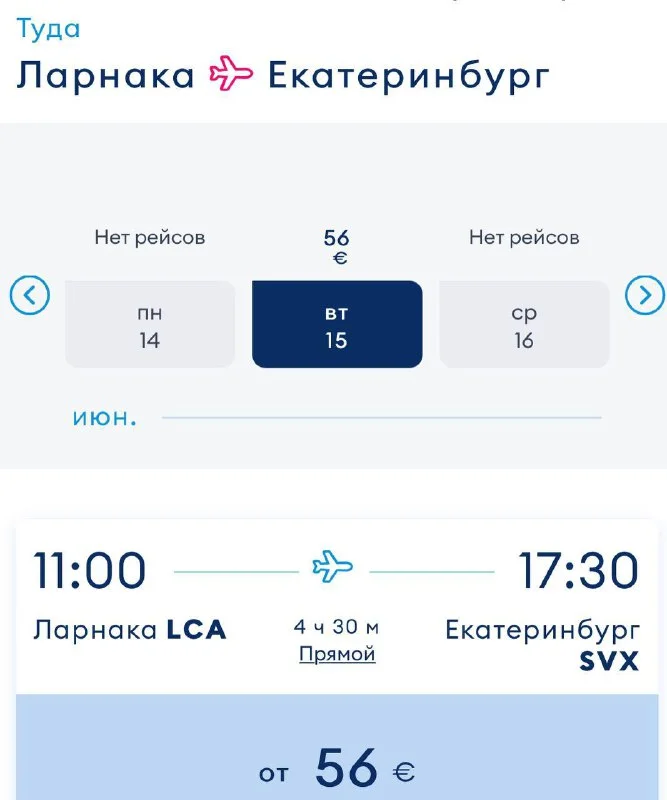The image size is (667, 800).
Task: Go to previous dates with left arrow
Action: click(30, 295)
